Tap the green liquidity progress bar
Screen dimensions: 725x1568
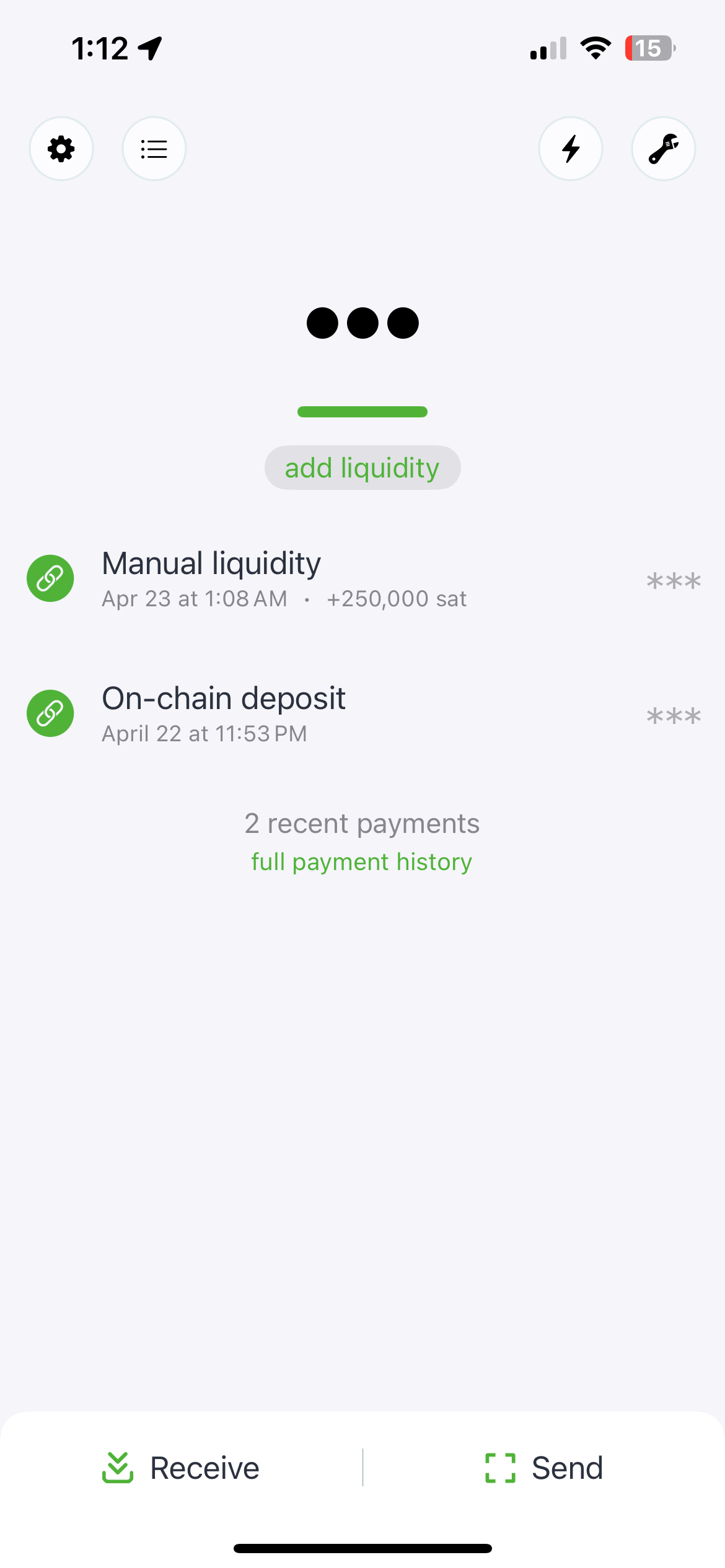(x=362, y=412)
